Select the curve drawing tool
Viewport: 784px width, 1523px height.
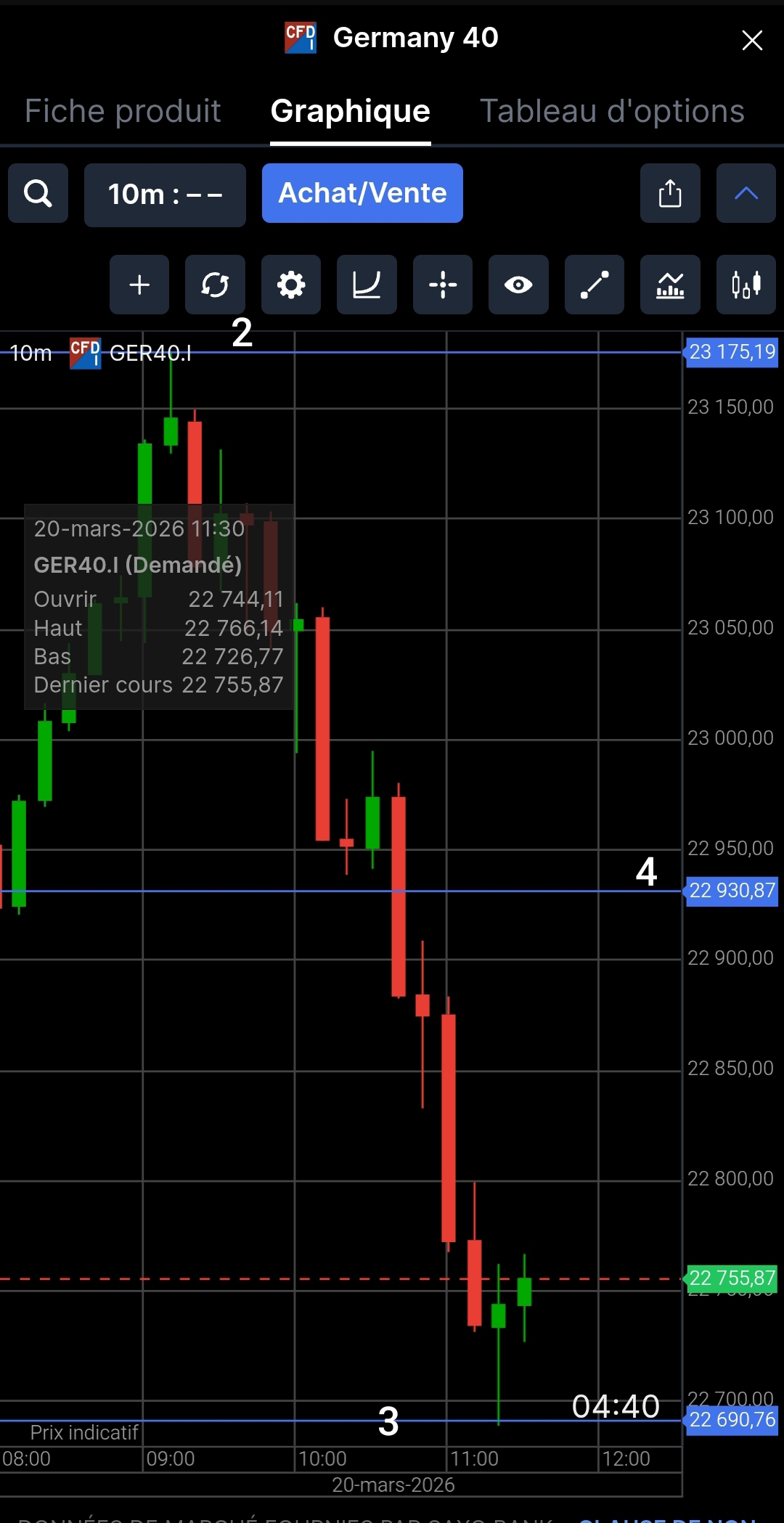(367, 285)
